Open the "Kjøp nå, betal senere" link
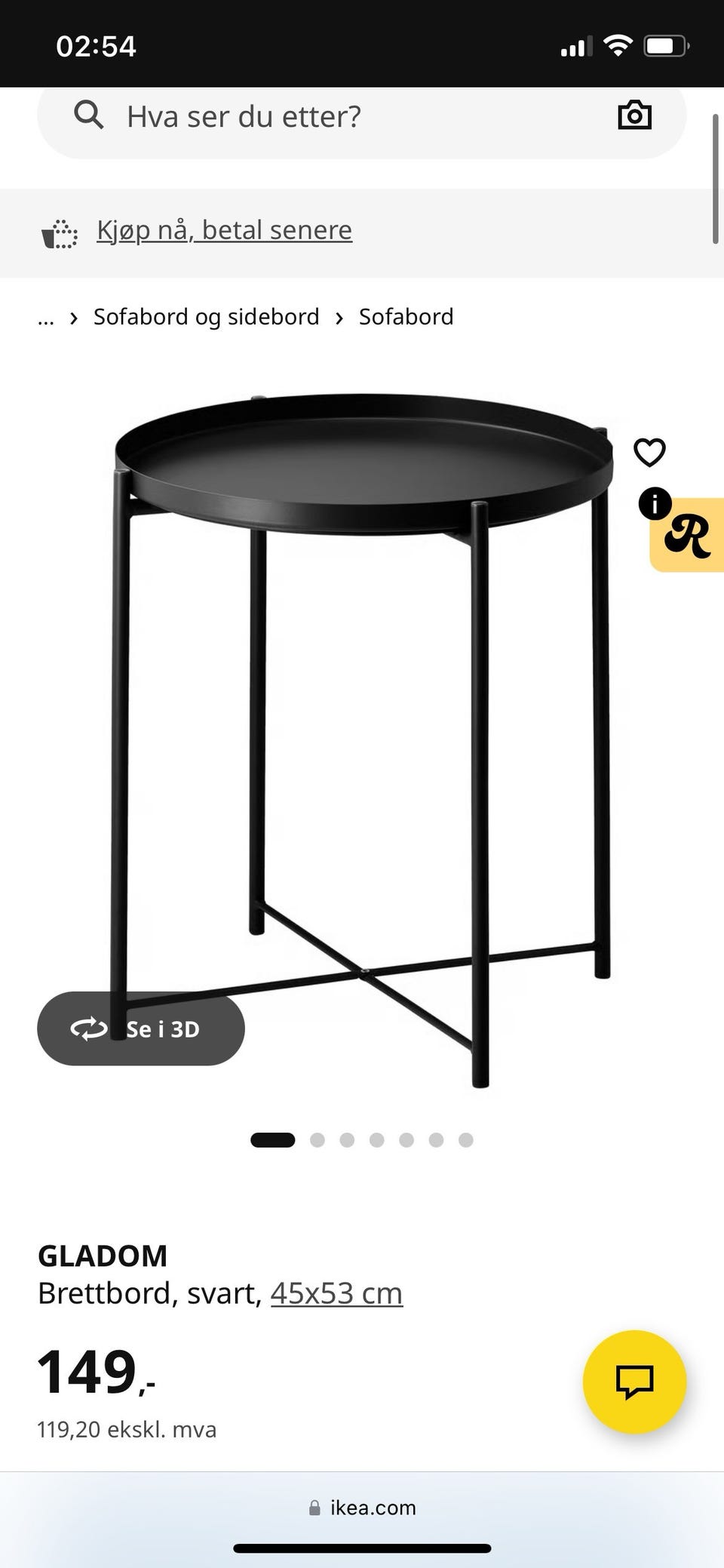Screen dimensions: 724x1568 click(x=224, y=230)
